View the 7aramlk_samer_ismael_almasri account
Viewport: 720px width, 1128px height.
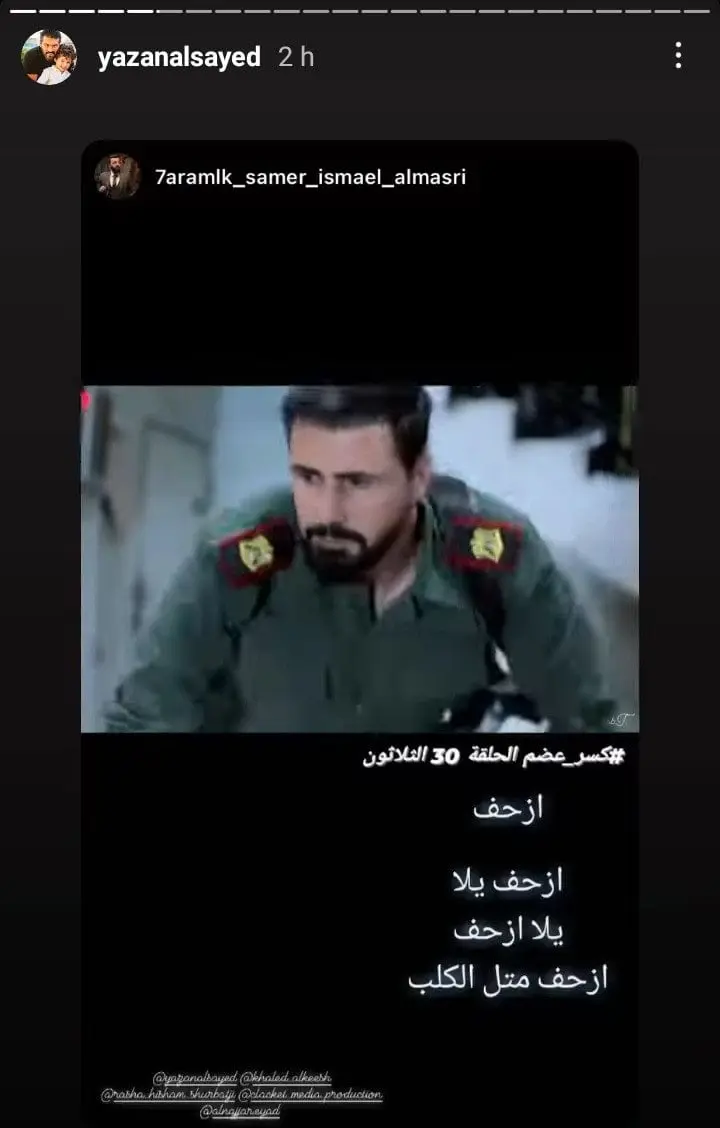coord(310,177)
